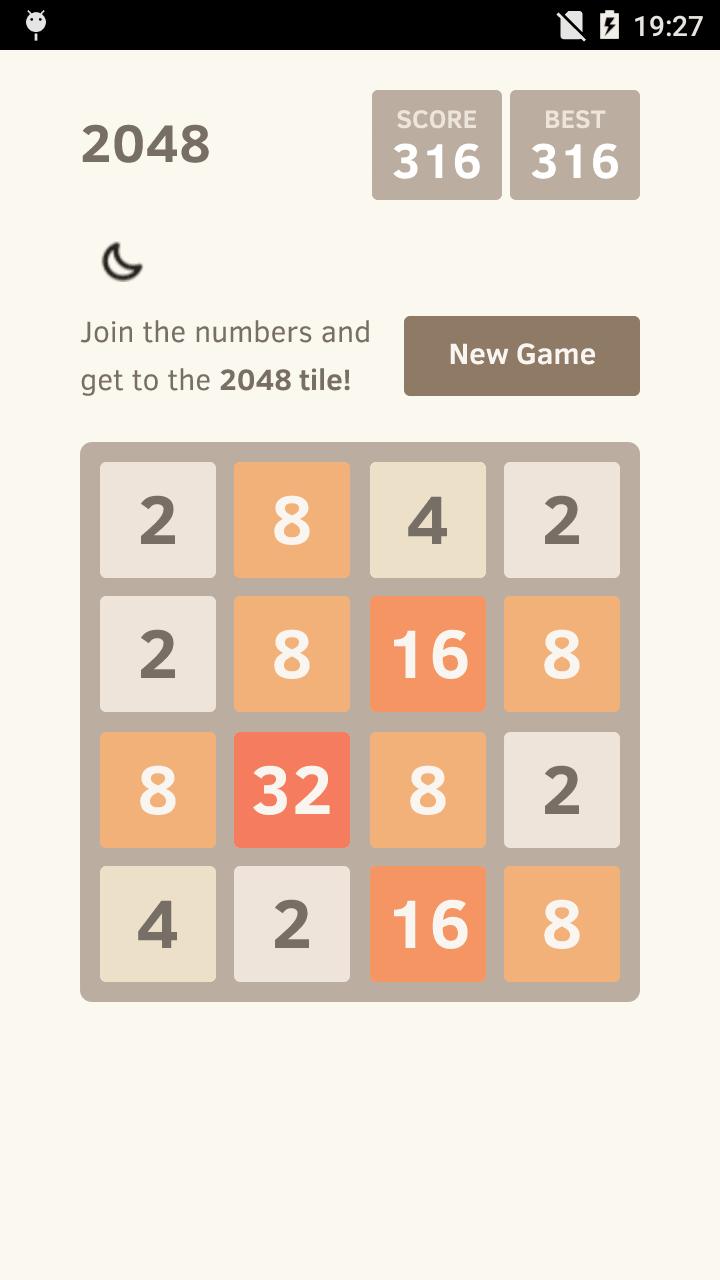Click the 2 tile in the top-right corner

562,519
